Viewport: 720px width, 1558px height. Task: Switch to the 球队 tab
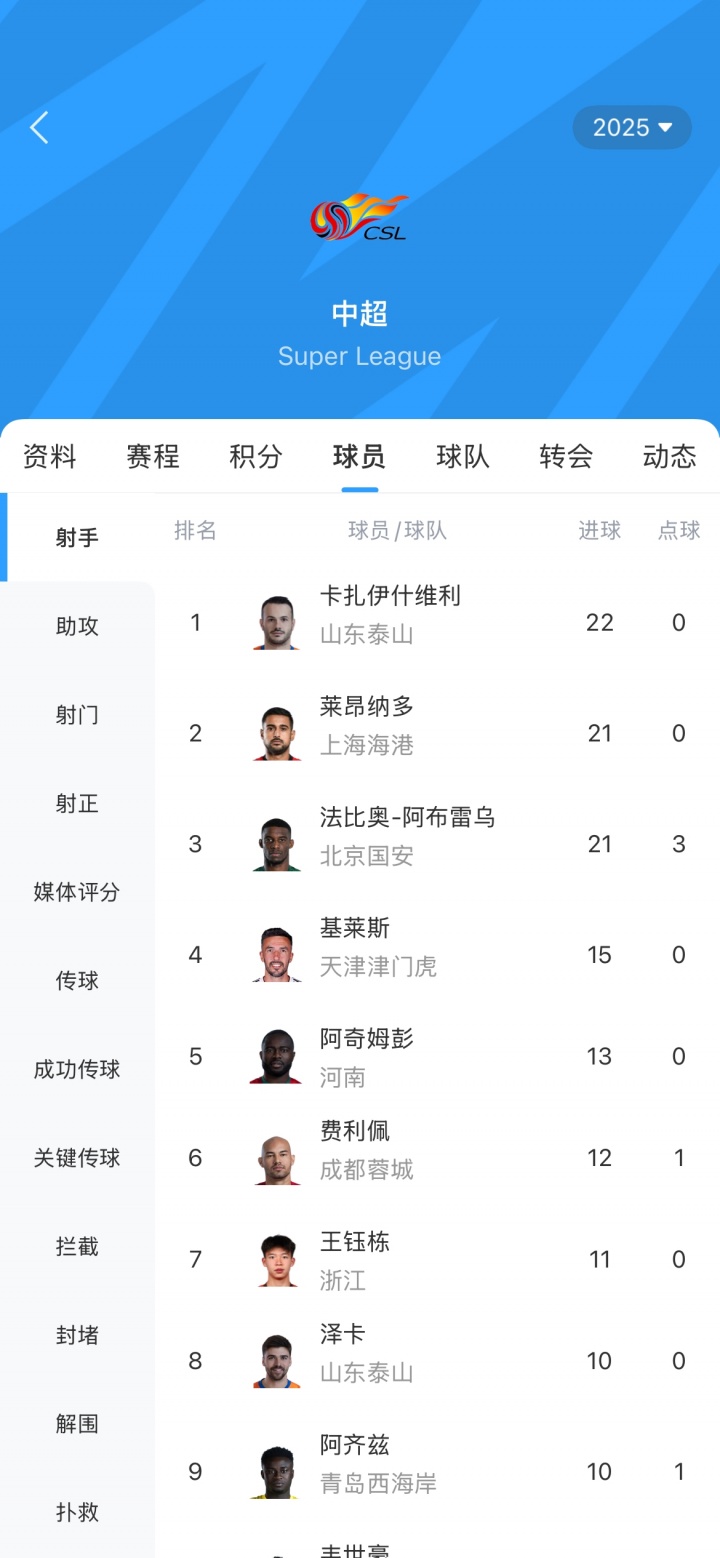[463, 457]
